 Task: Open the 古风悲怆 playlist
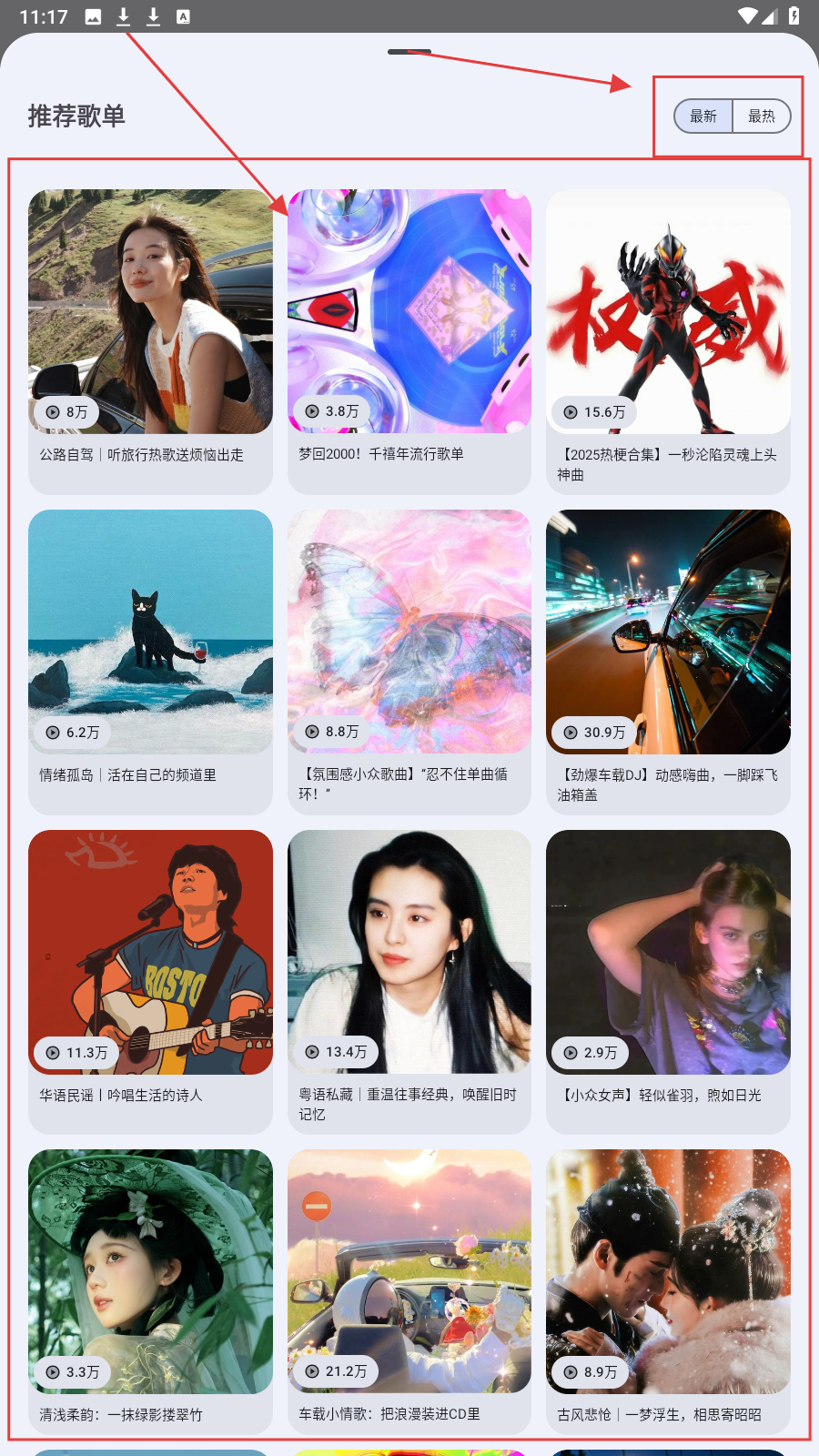(668, 1272)
